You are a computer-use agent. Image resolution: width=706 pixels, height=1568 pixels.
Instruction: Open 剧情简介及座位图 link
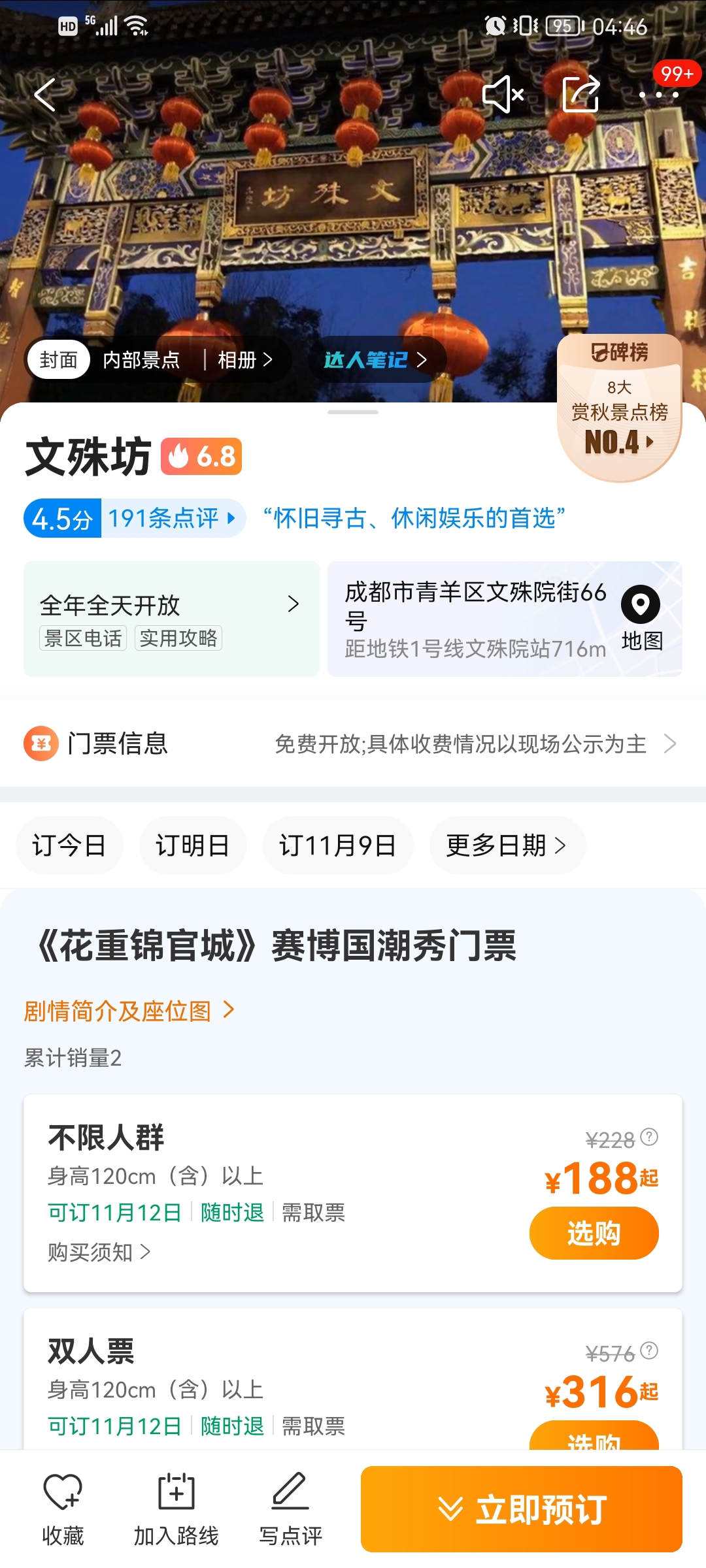[x=129, y=1011]
